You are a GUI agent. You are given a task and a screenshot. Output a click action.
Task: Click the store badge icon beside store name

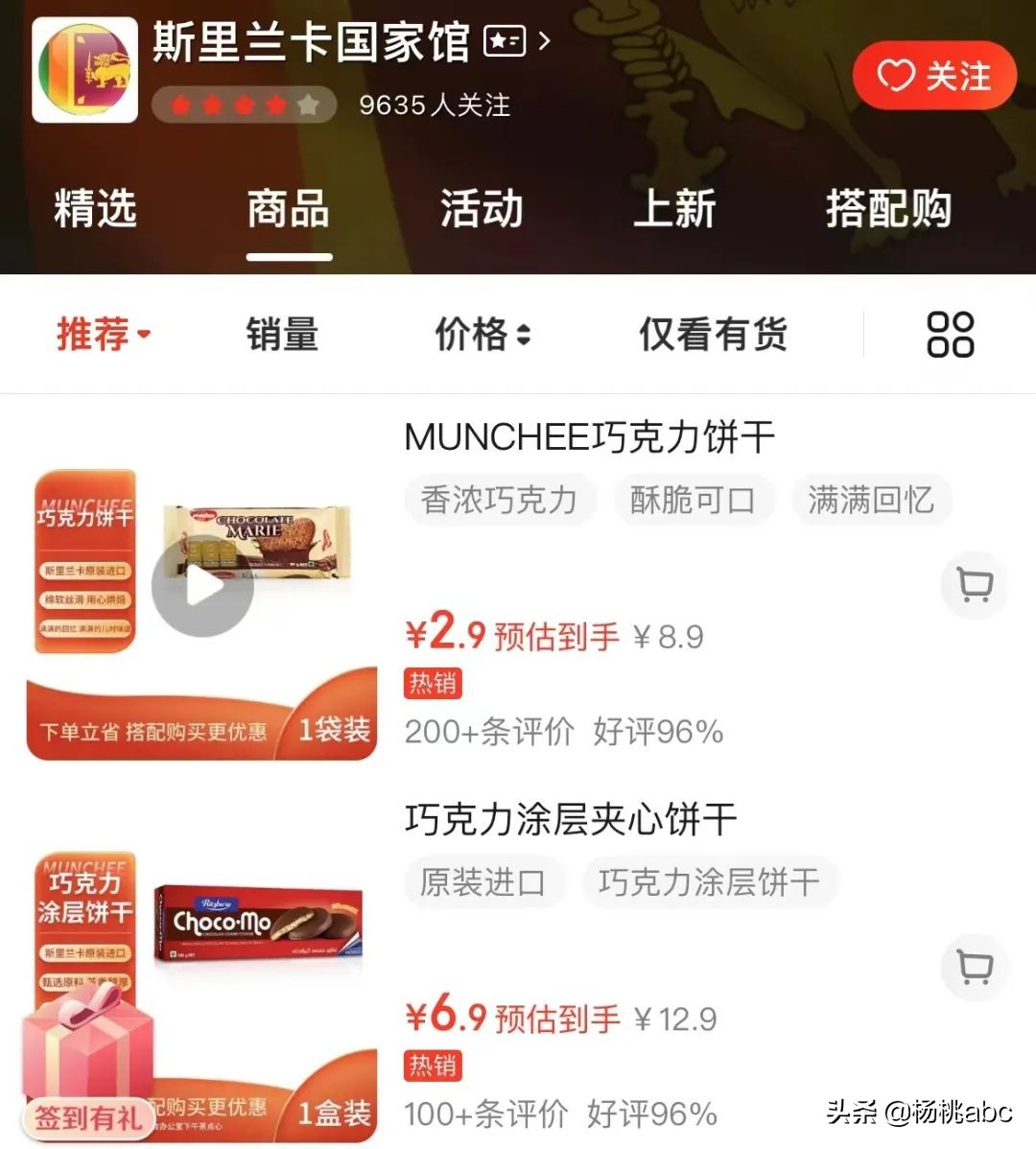point(506,40)
